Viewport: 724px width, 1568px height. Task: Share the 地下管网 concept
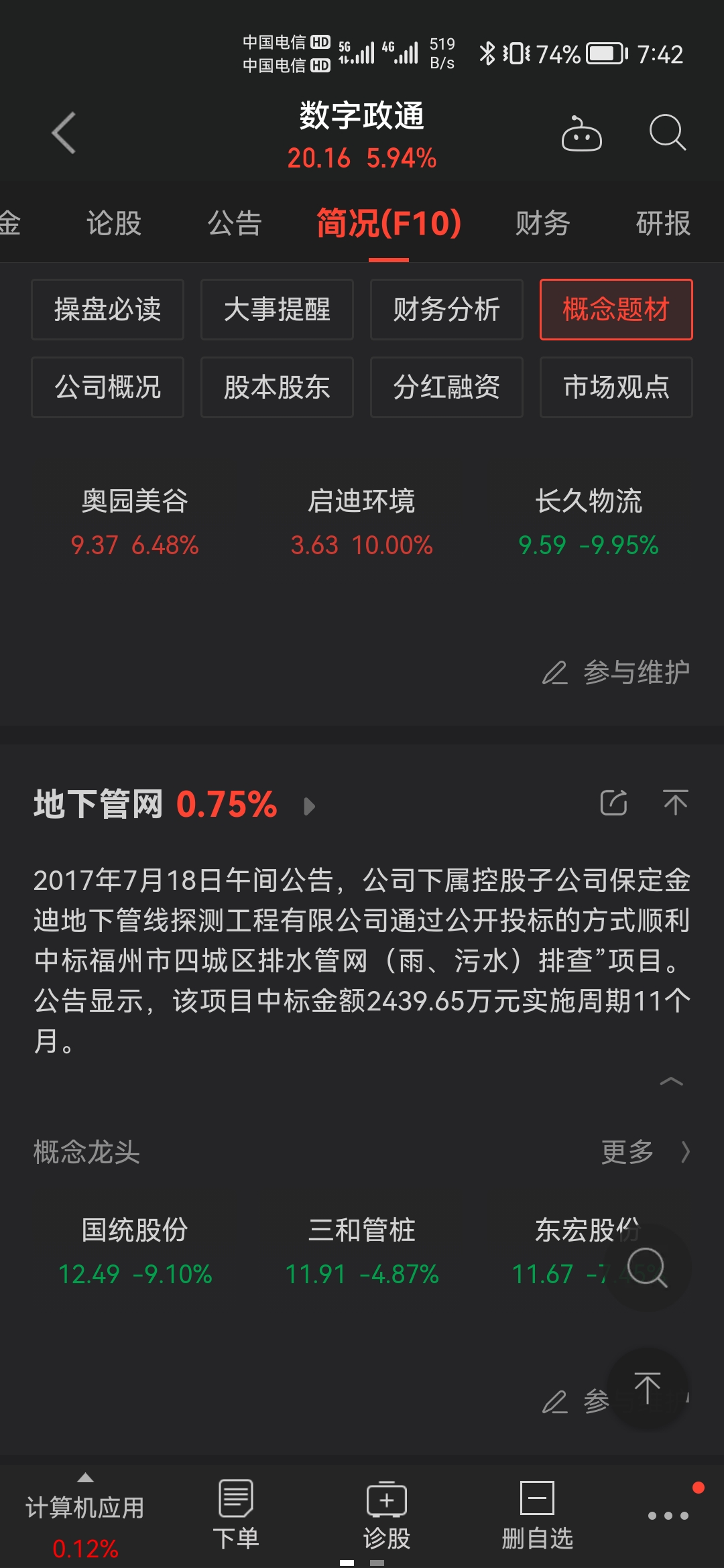pos(613,803)
